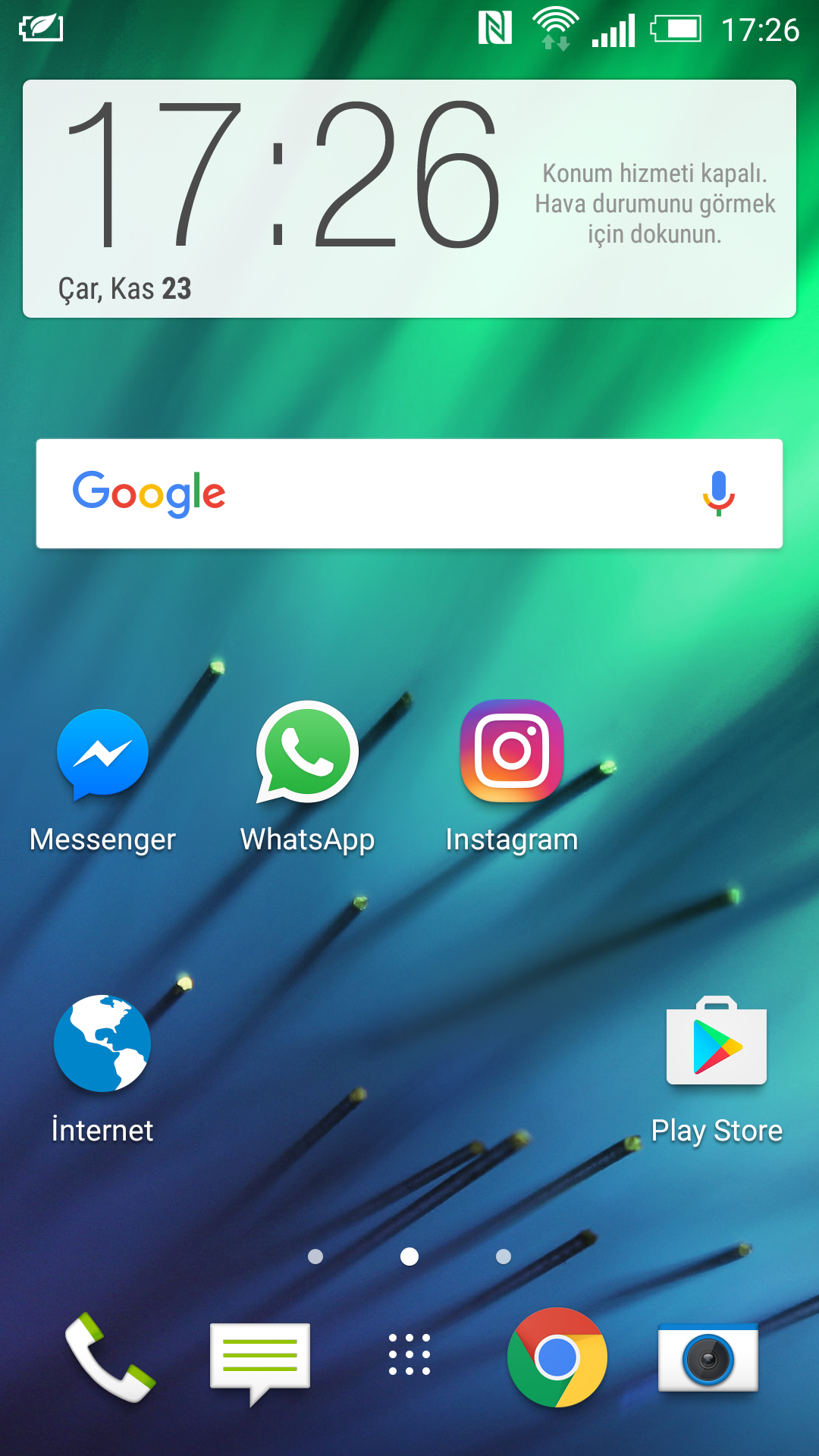Tap the 17:26 clock widget time
The height and width of the screenshot is (1456, 819).
[x=282, y=176]
